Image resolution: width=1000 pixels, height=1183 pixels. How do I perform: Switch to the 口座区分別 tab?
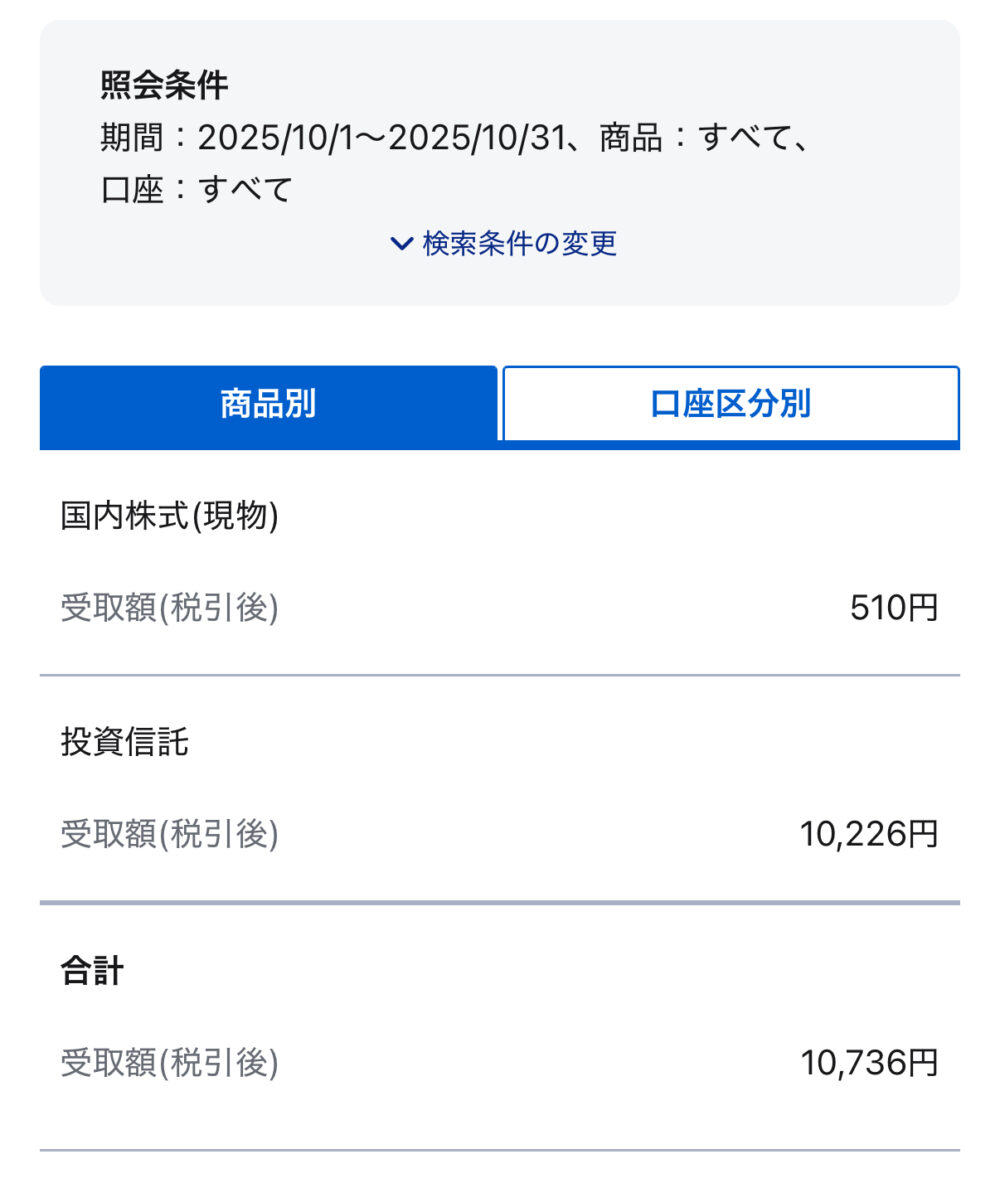click(730, 404)
